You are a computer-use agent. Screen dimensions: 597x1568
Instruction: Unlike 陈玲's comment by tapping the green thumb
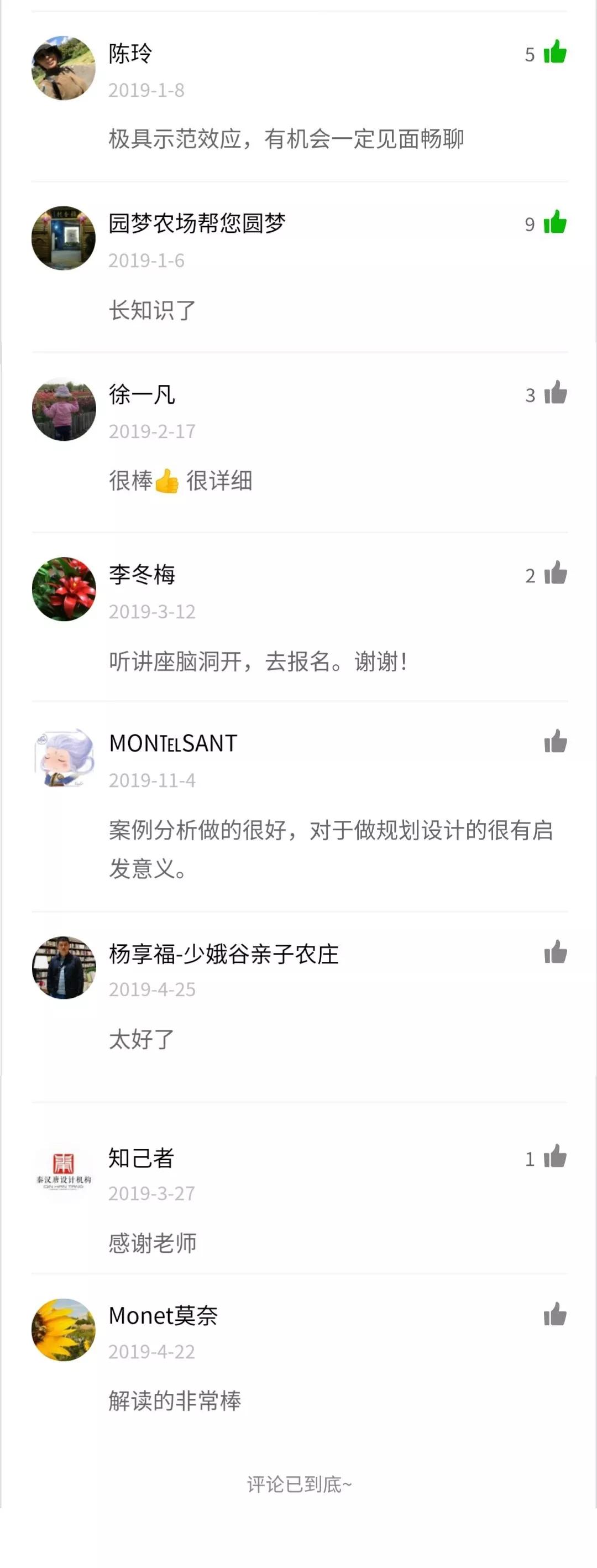[554, 54]
